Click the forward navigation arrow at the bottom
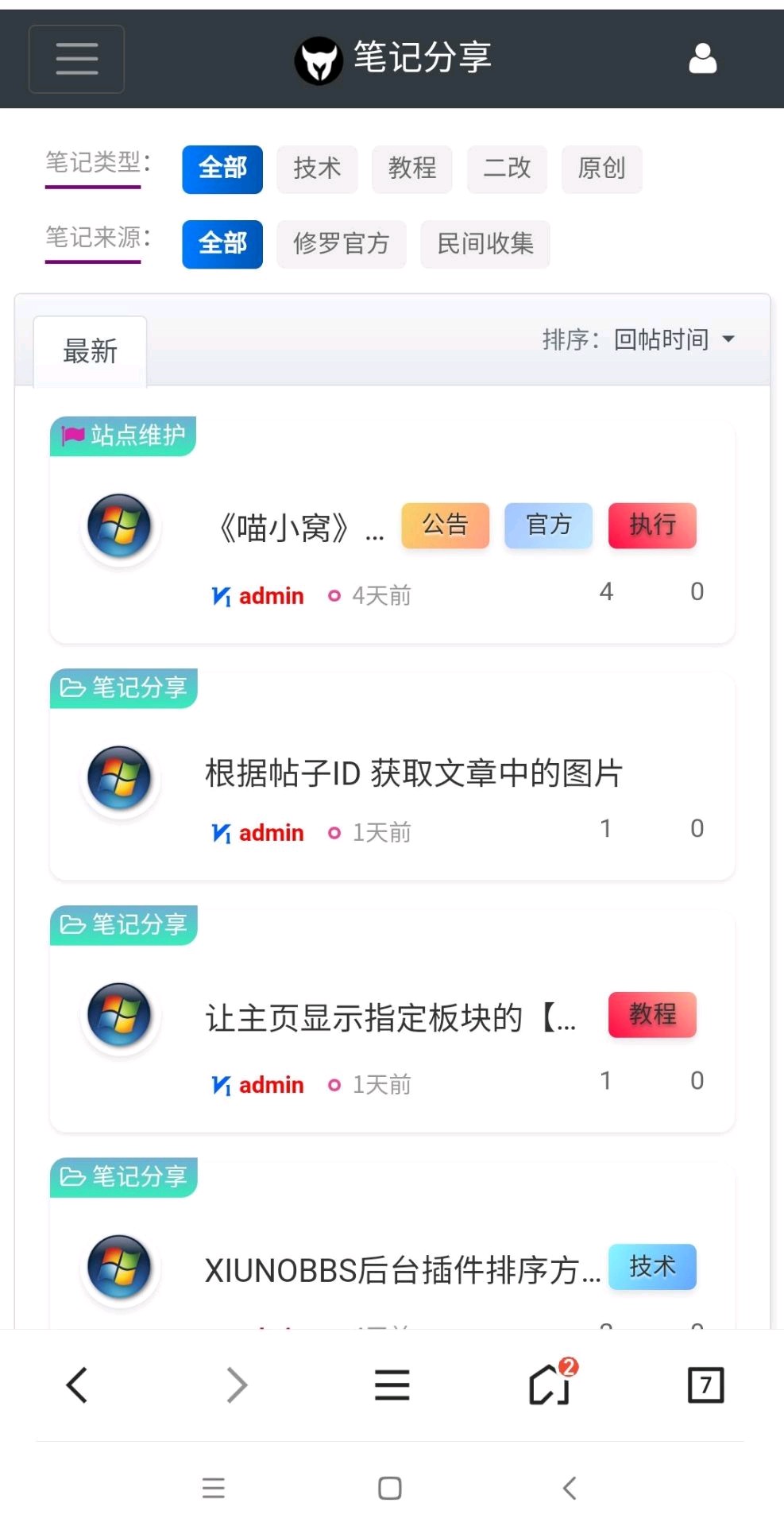This screenshot has height=1526, width=784. click(x=235, y=1385)
